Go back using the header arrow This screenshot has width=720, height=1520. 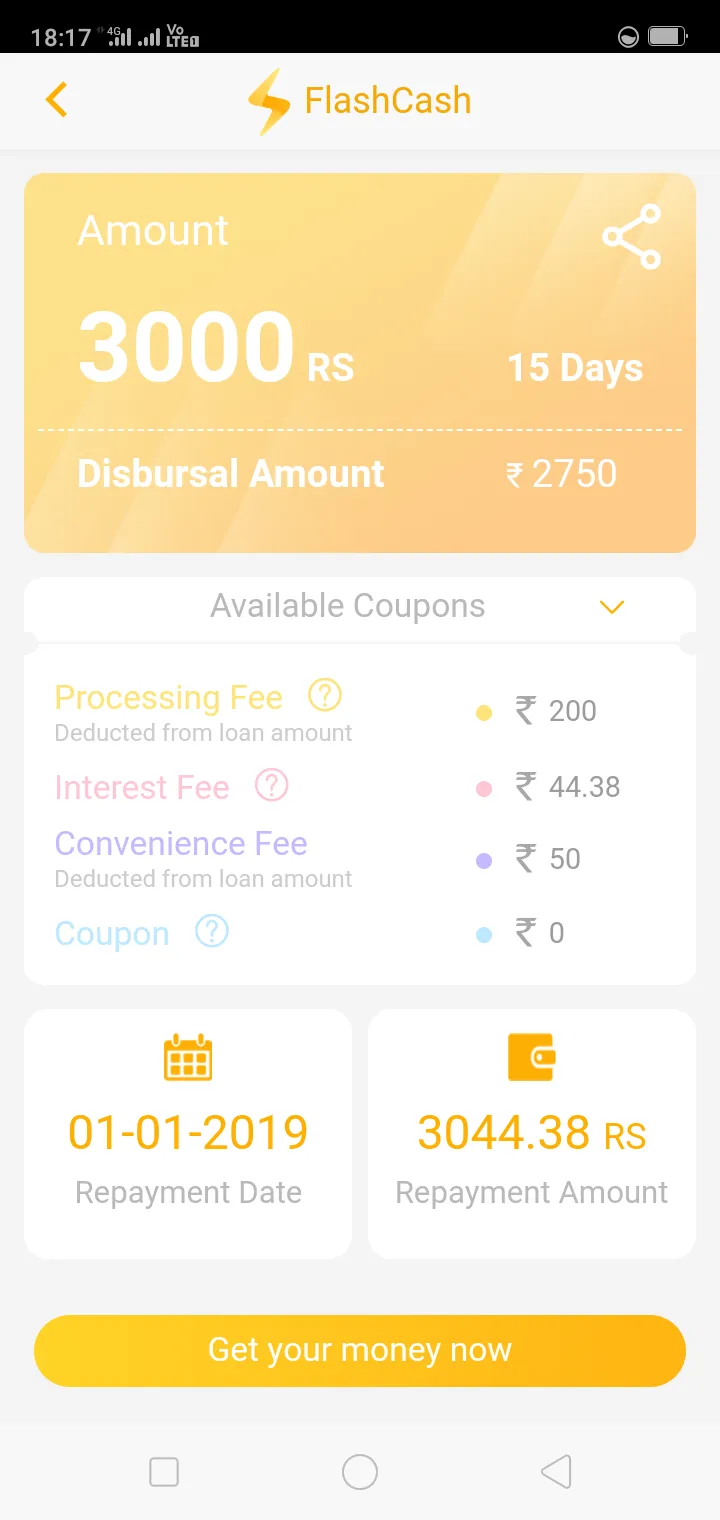pyautogui.click(x=57, y=100)
